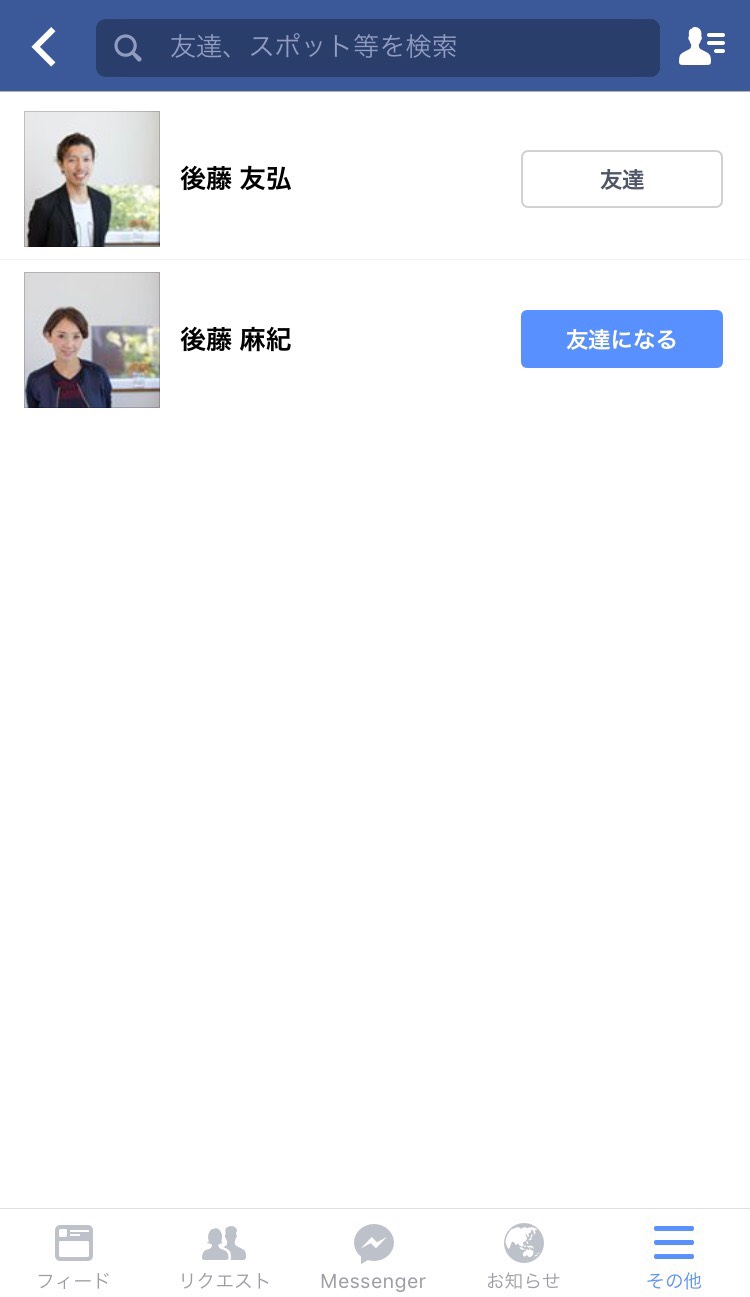Switch to the フィード tab

[x=74, y=1256]
